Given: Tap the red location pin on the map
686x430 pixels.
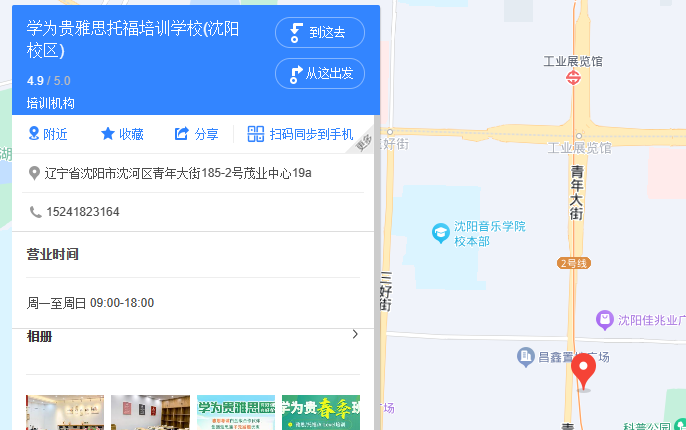Looking at the screenshot, I should [583, 371].
